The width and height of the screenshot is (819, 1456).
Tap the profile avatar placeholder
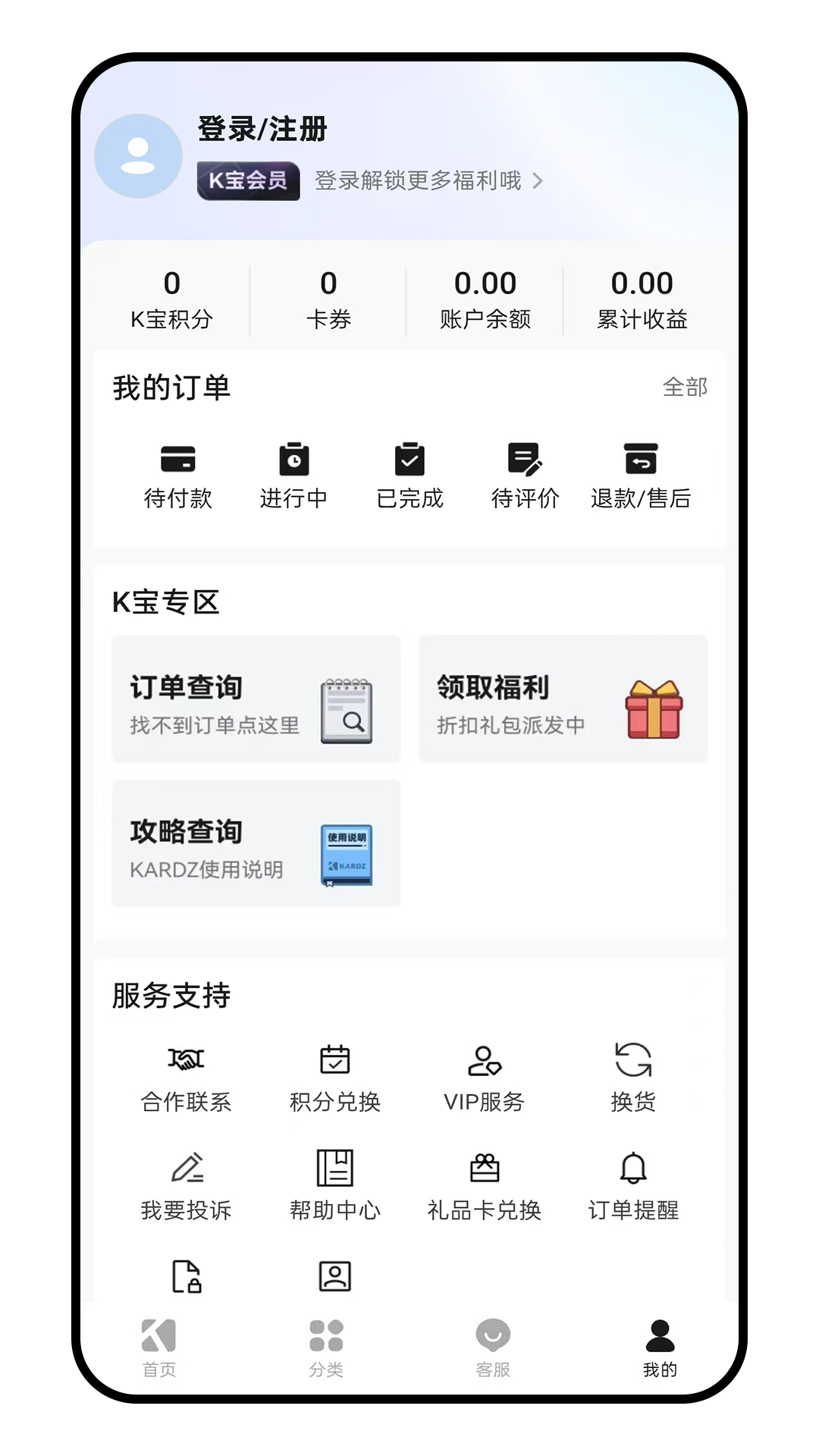(139, 155)
